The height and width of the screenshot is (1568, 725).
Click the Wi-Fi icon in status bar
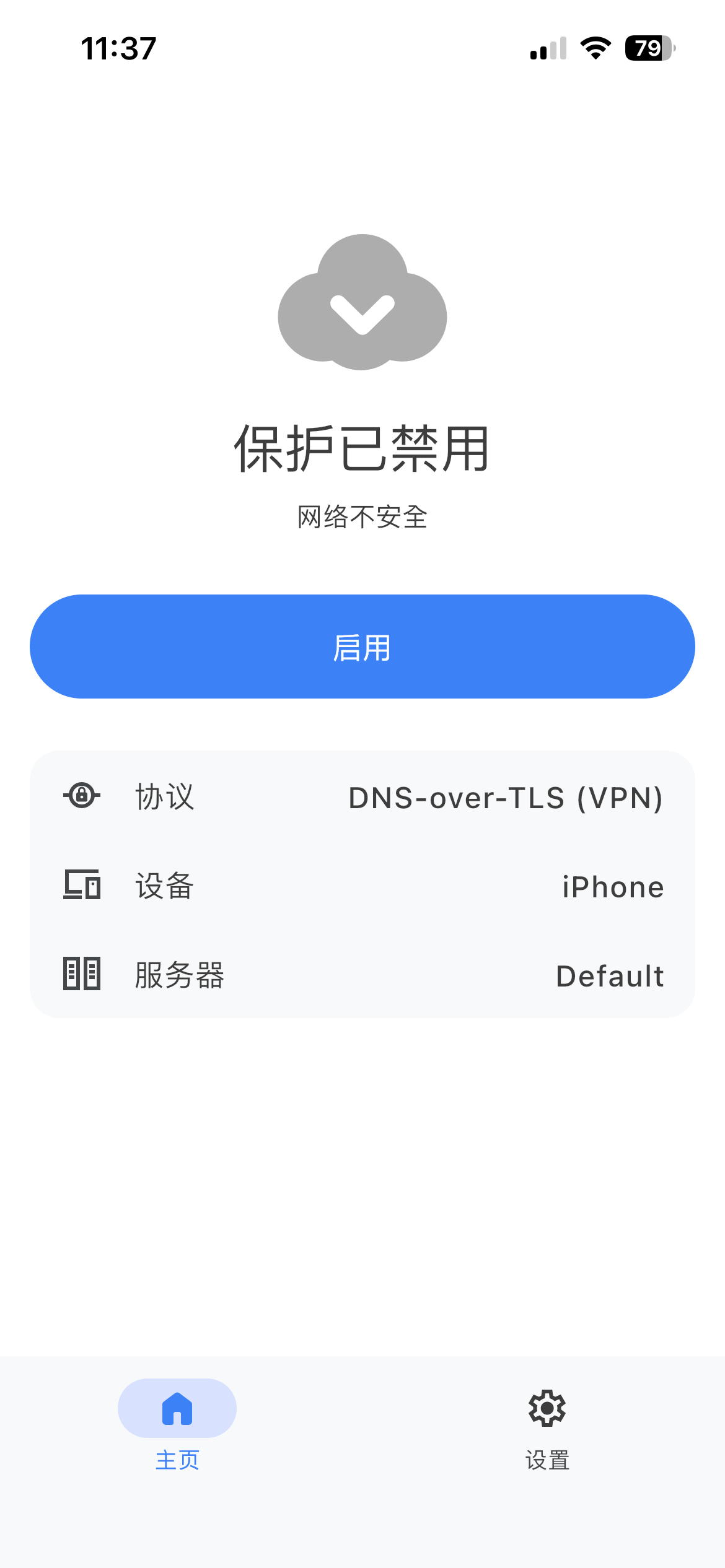coord(594,49)
